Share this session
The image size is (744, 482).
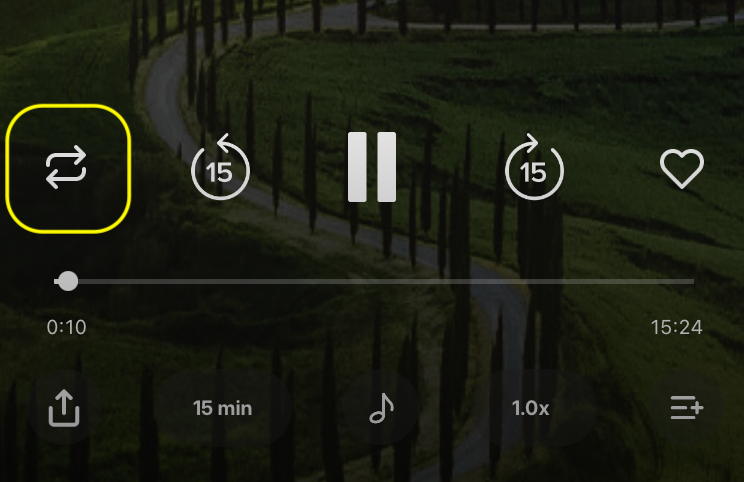[63, 407]
